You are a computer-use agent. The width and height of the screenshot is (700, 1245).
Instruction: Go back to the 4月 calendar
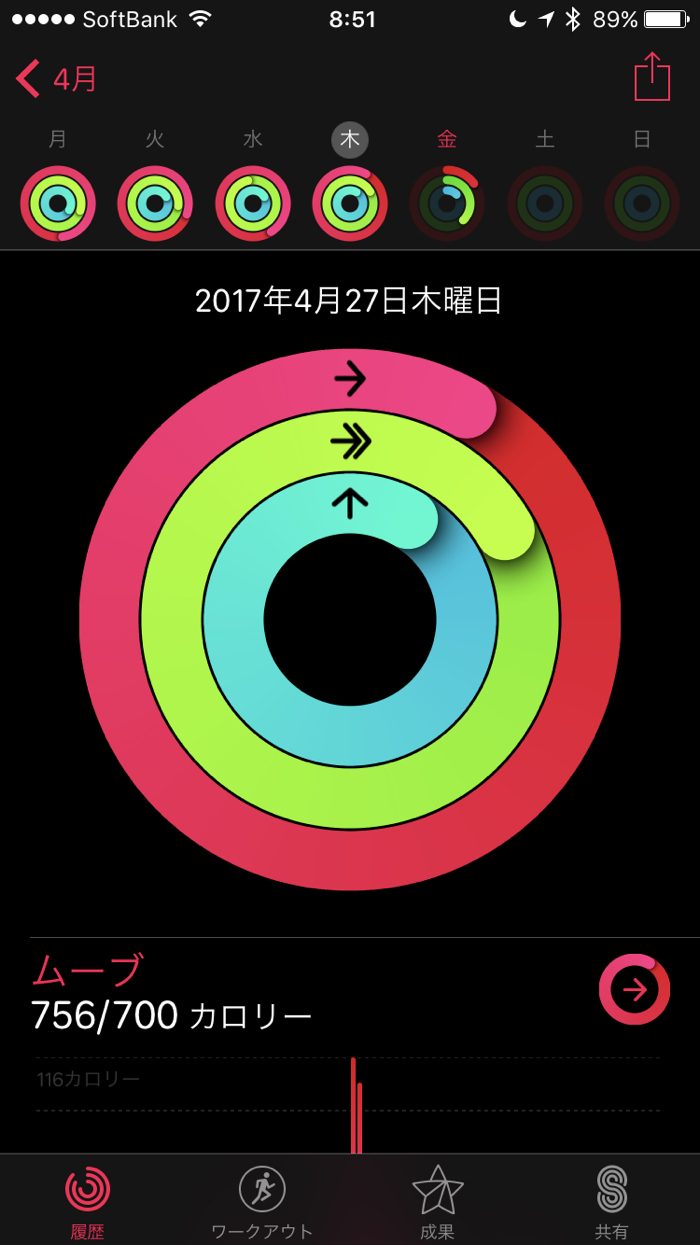57,79
